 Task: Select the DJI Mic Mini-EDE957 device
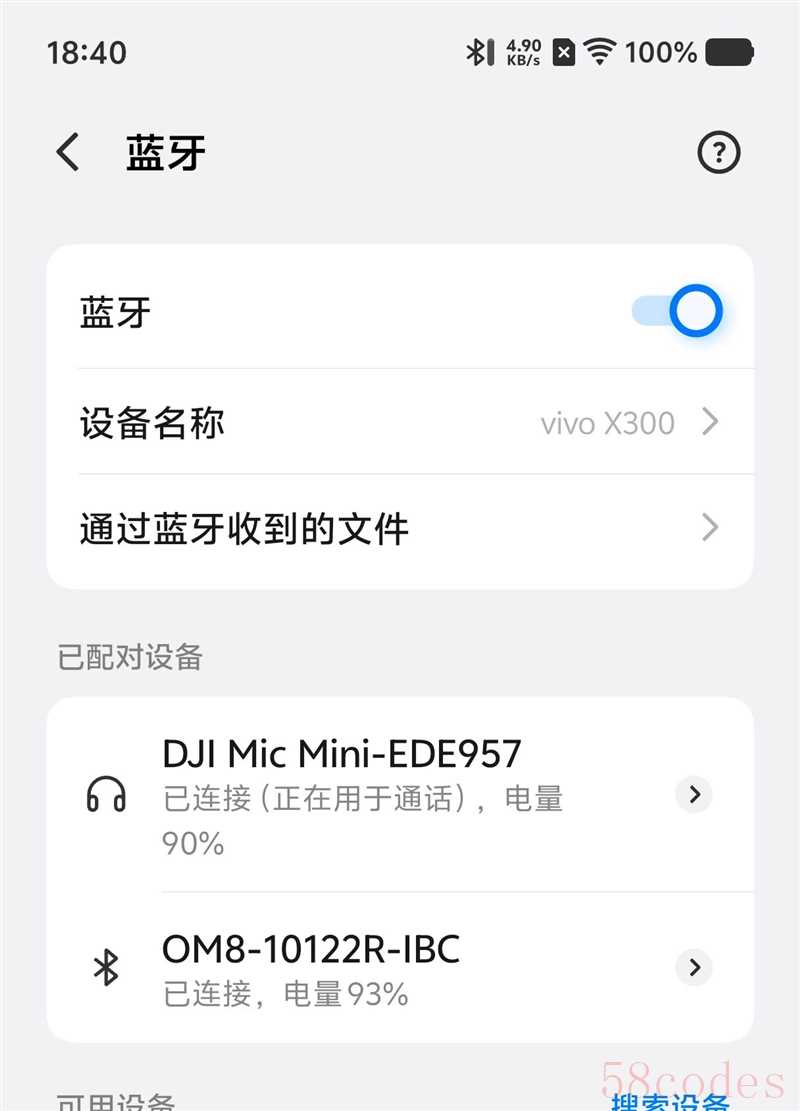380,795
